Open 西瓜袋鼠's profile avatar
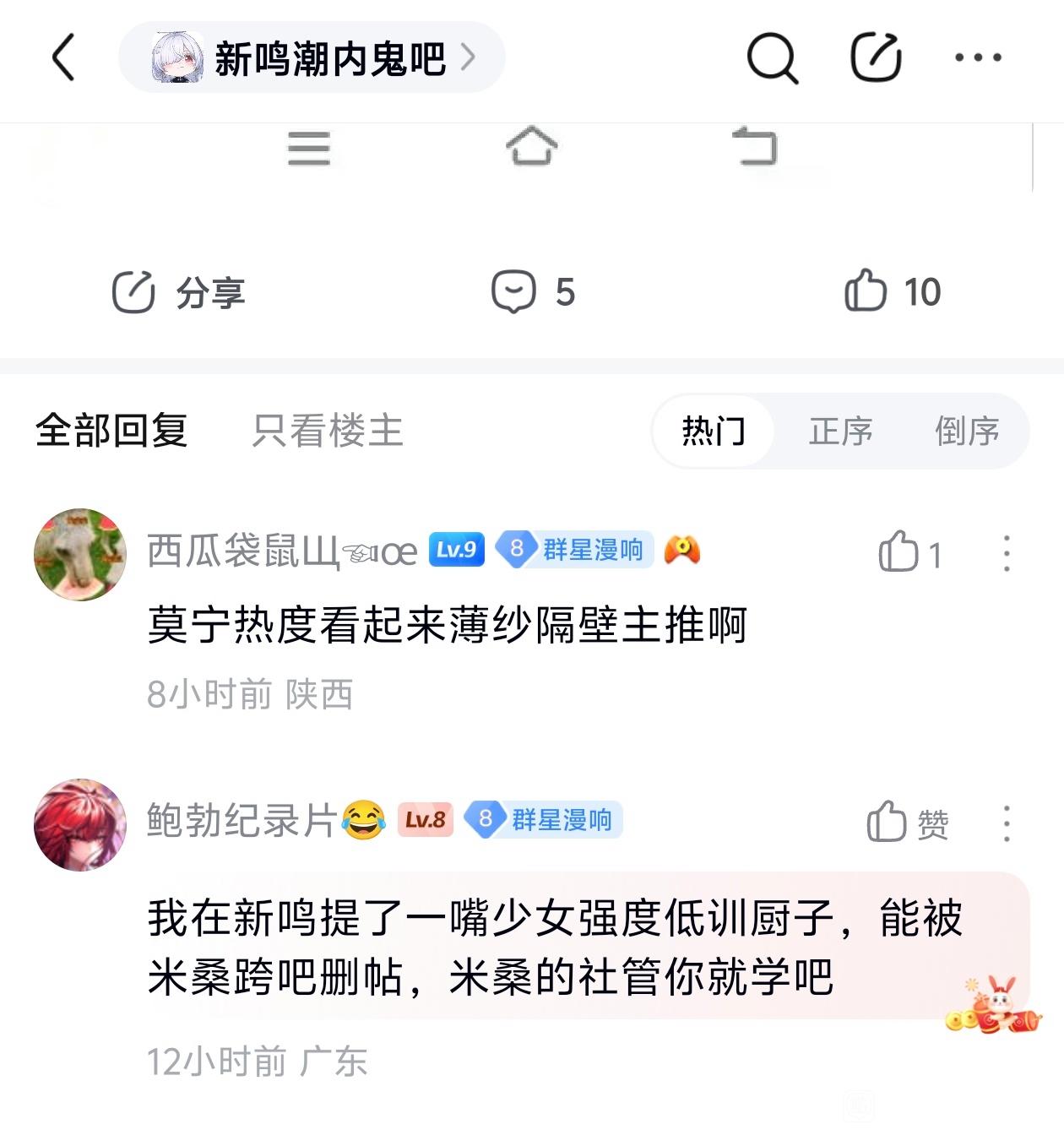The height and width of the screenshot is (1135, 1064). click(x=80, y=554)
